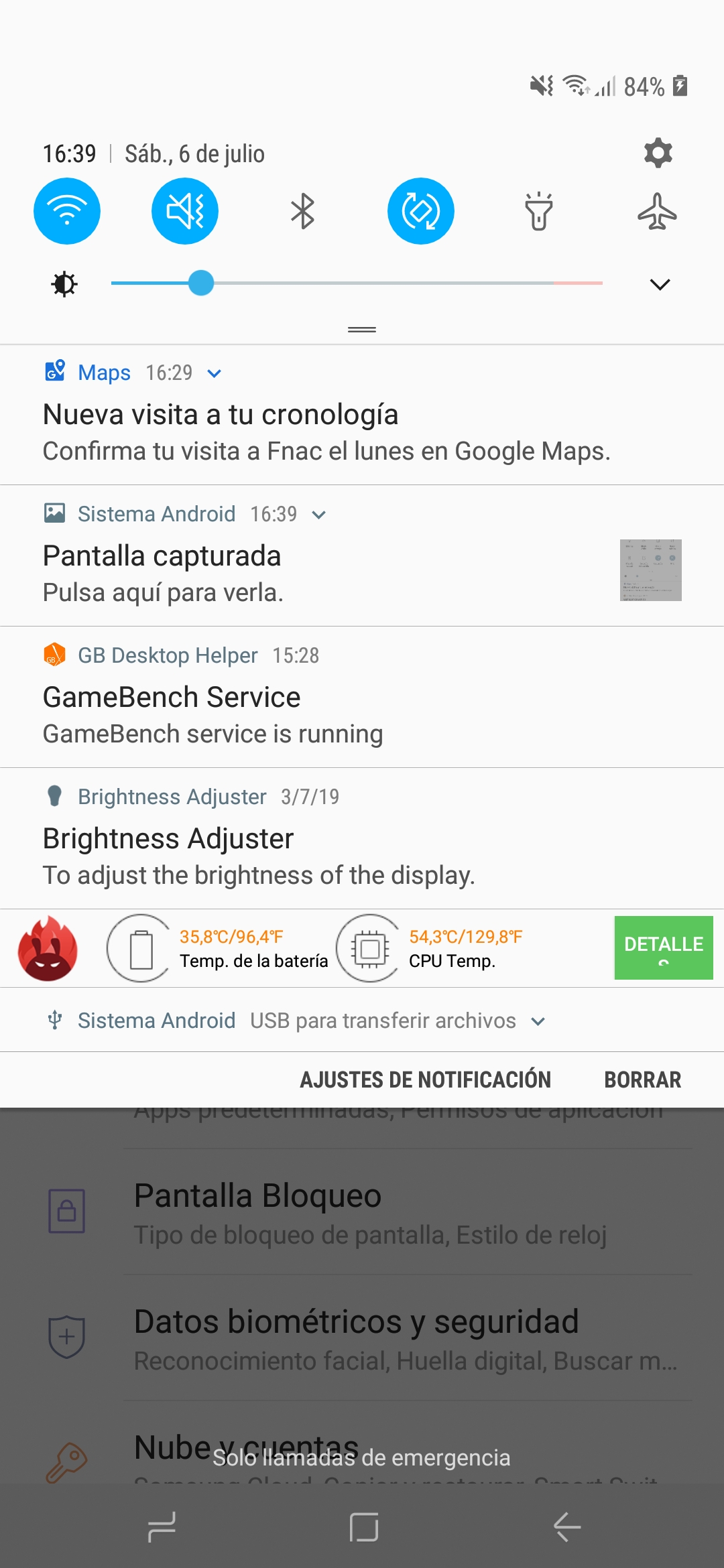Tap the home button
Viewport: 724px width, 1568px height.
363,1527
